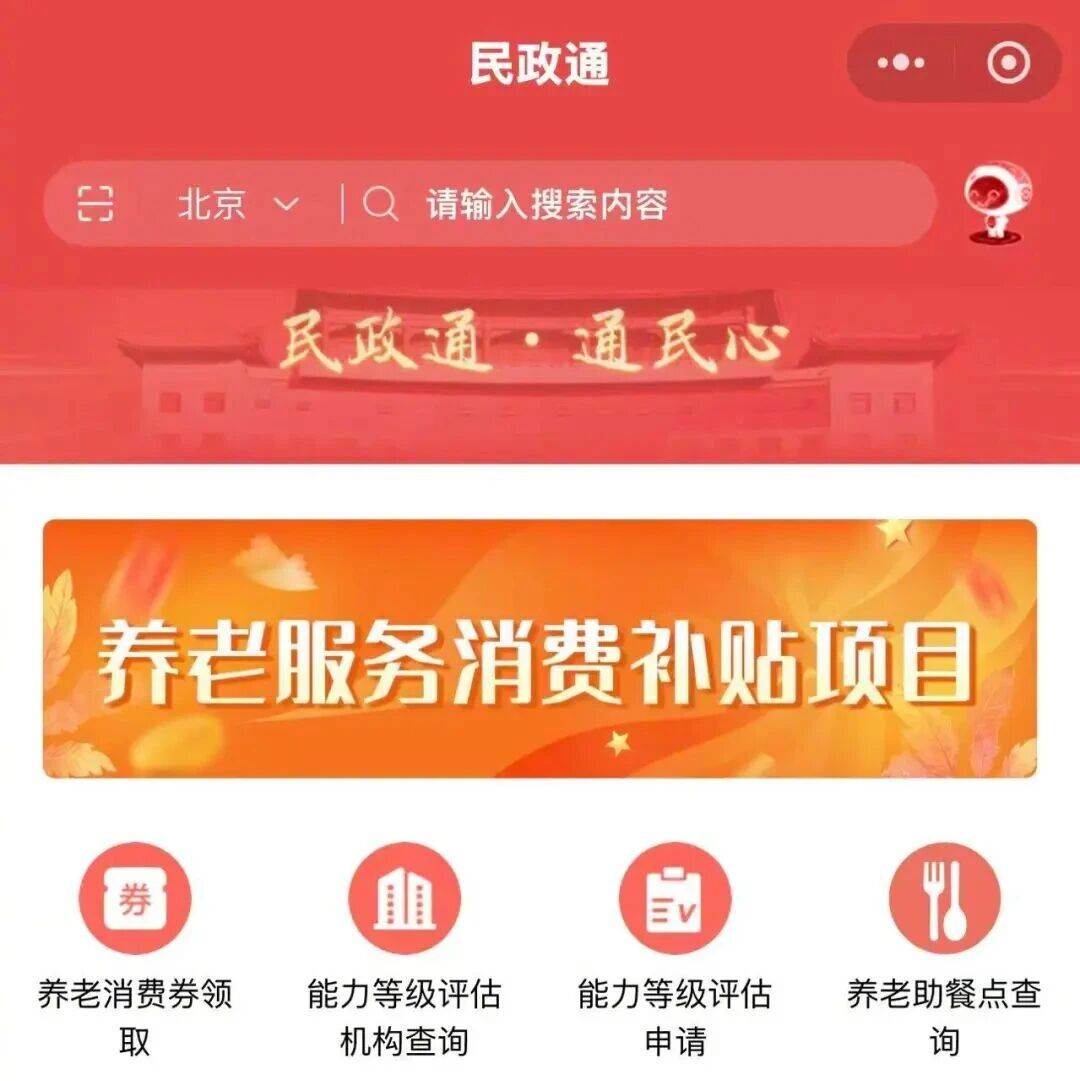This screenshot has height=1081, width=1080.
Task: Close the mini program via circle button
Action: [1008, 64]
